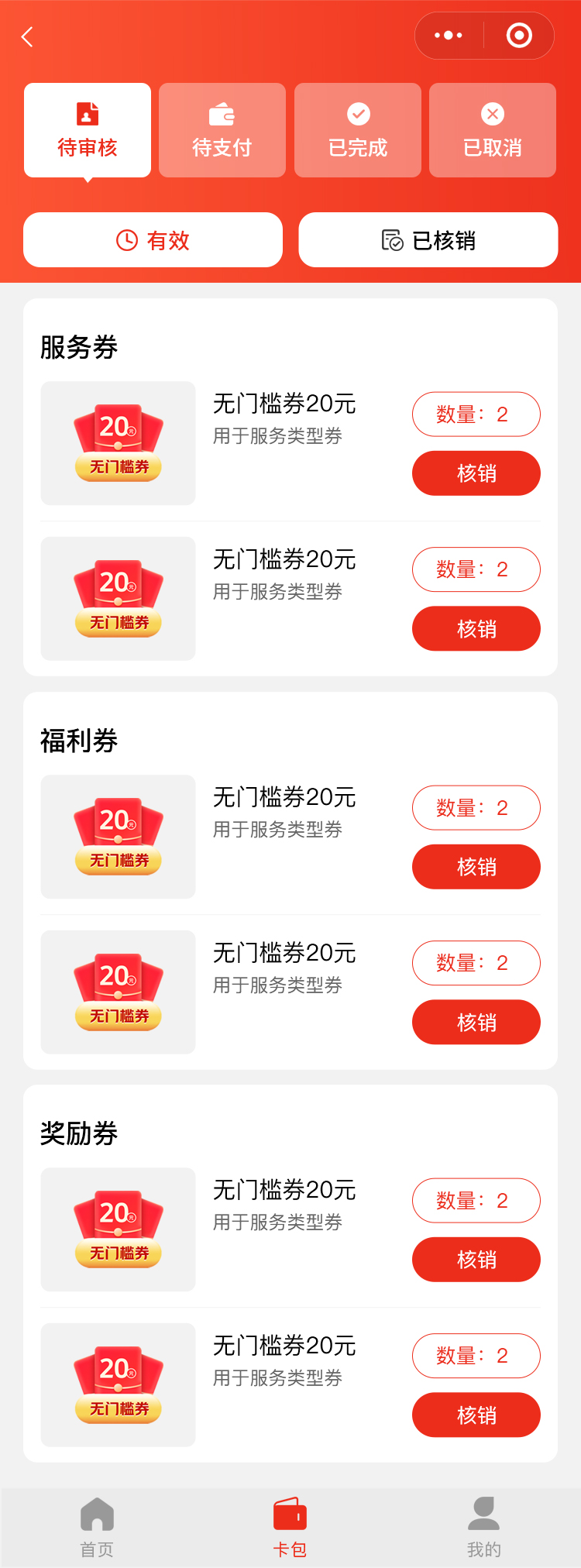Tap 核销 on the second 服务券 coupon

click(x=476, y=629)
